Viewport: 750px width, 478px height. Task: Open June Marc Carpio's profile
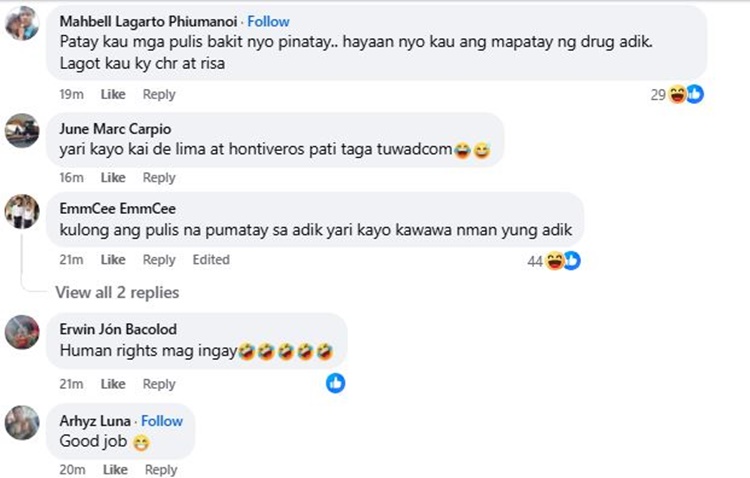click(115, 129)
